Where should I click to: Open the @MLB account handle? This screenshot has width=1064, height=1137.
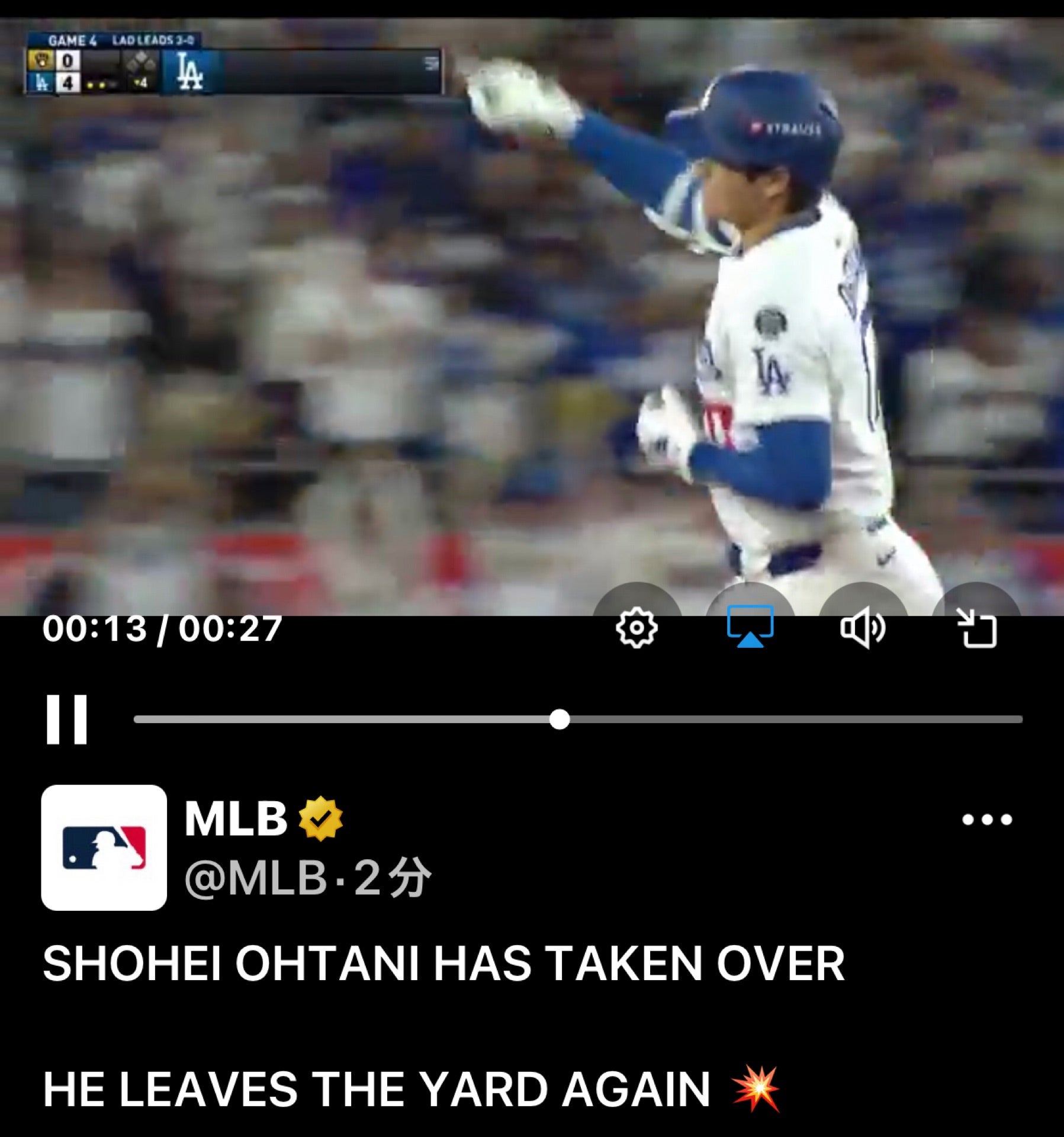[x=256, y=878]
